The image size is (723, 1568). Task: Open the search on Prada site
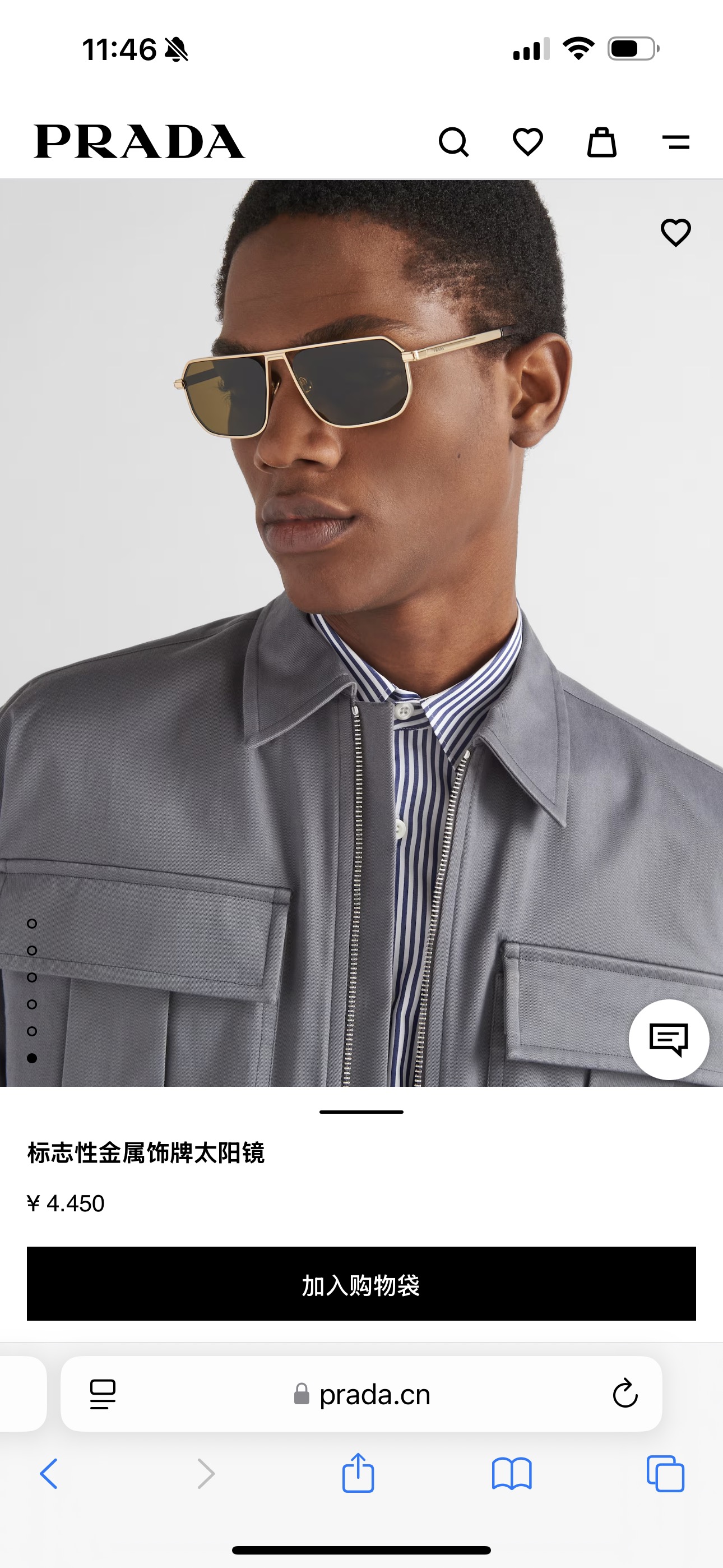453,142
